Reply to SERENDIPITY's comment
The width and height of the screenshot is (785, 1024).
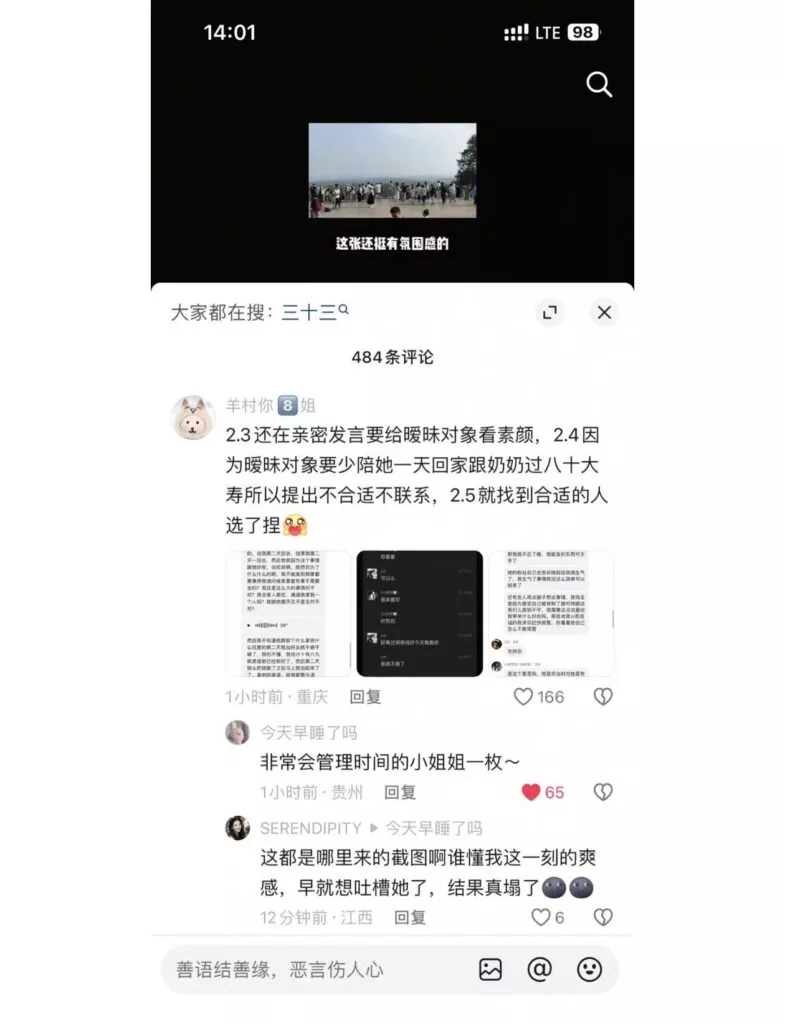410,917
